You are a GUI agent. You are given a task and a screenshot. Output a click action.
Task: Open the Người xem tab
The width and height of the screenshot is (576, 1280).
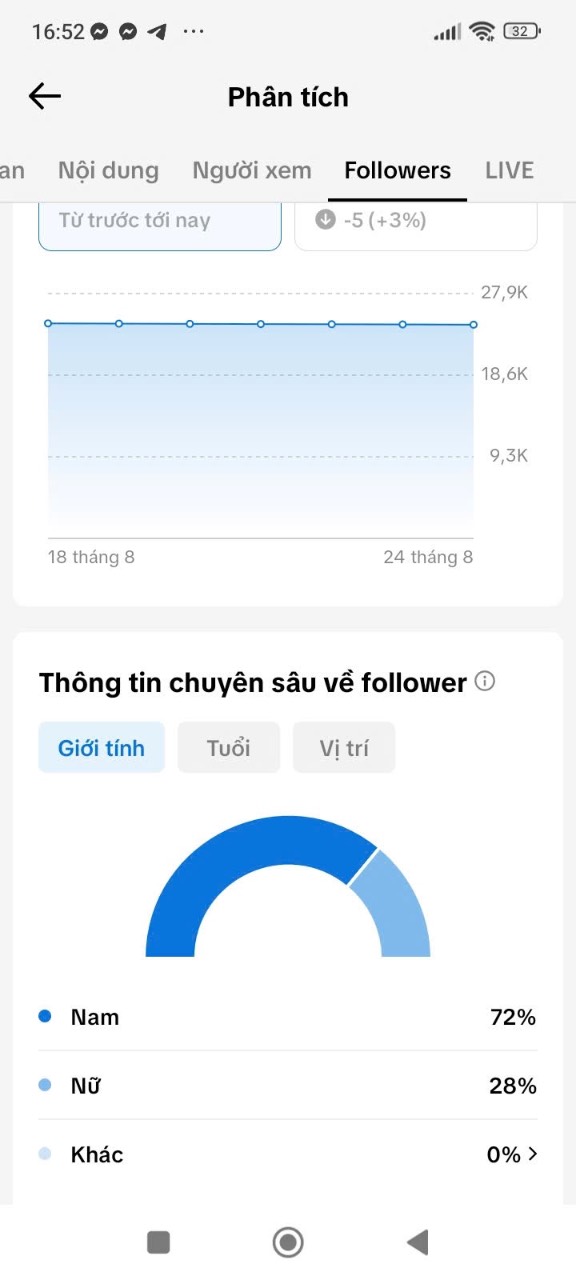pyautogui.click(x=252, y=170)
